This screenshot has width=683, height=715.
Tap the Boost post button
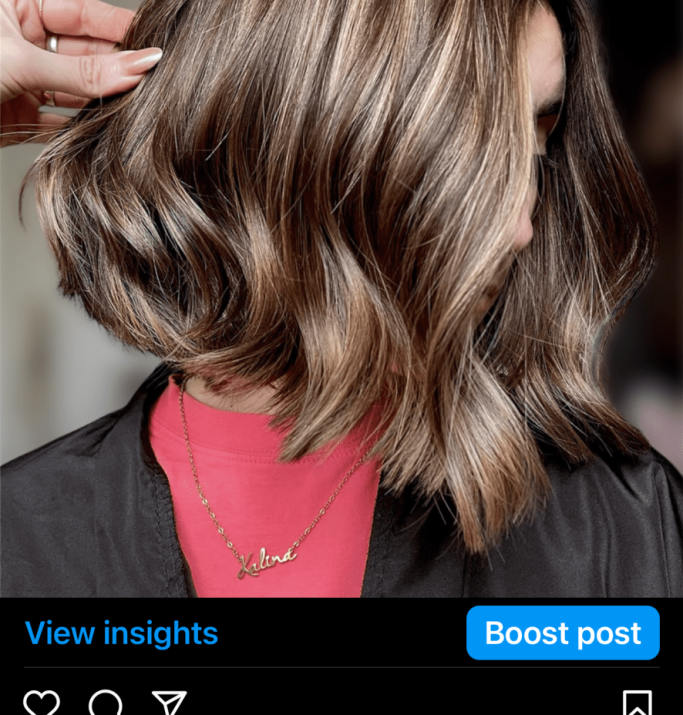click(x=562, y=633)
